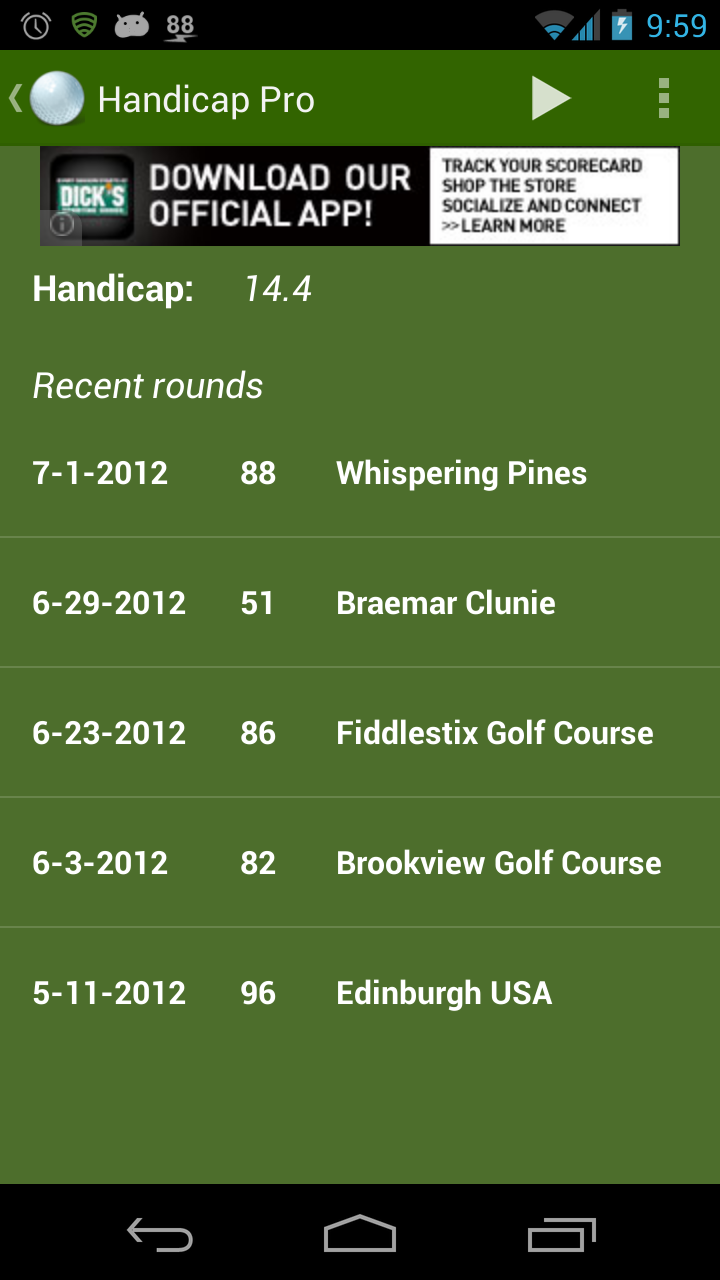720x1280 pixels.
Task: Tap the golf ball Handicap Pro app icon
Action: (58, 98)
